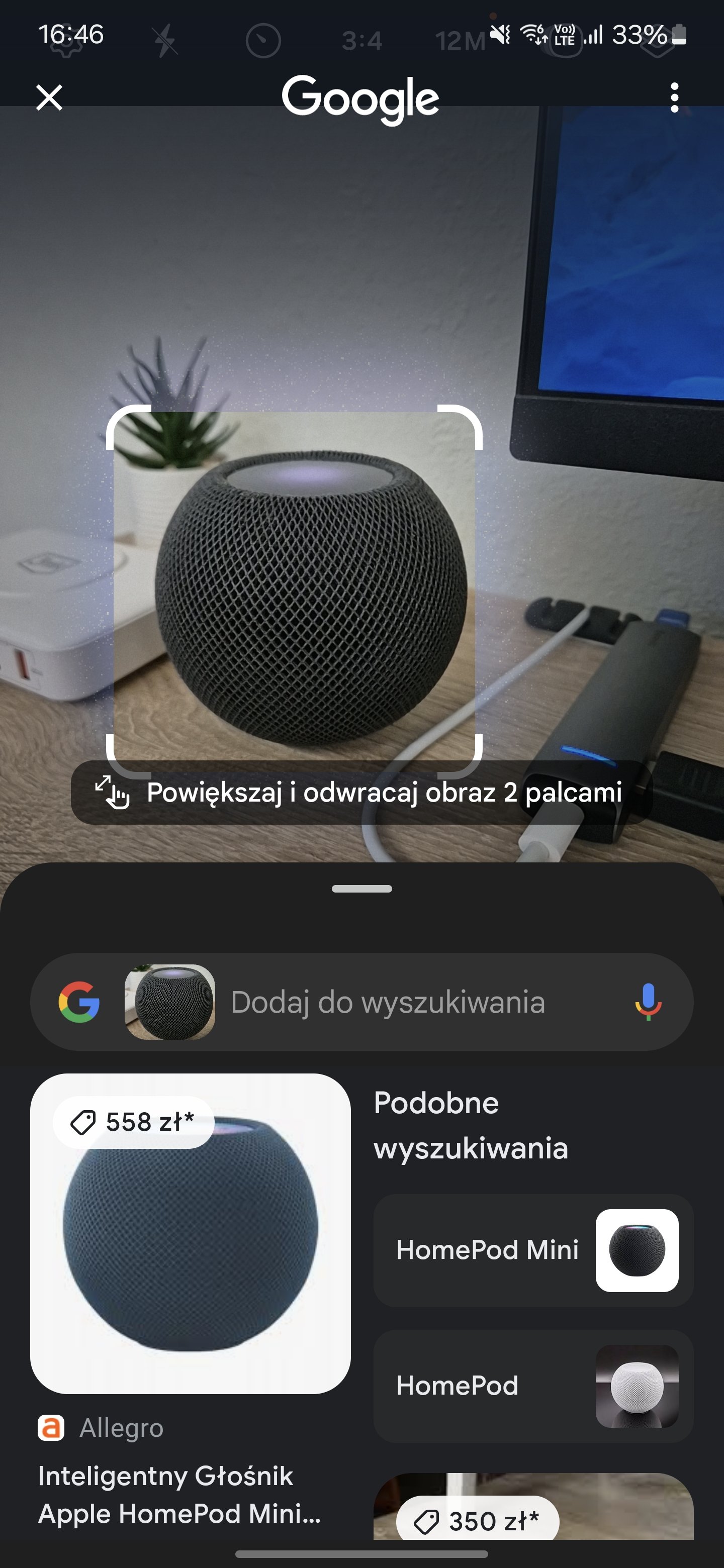The width and height of the screenshot is (724, 1568).
Task: Tap the Google logo in the search bar
Action: [x=79, y=1002]
